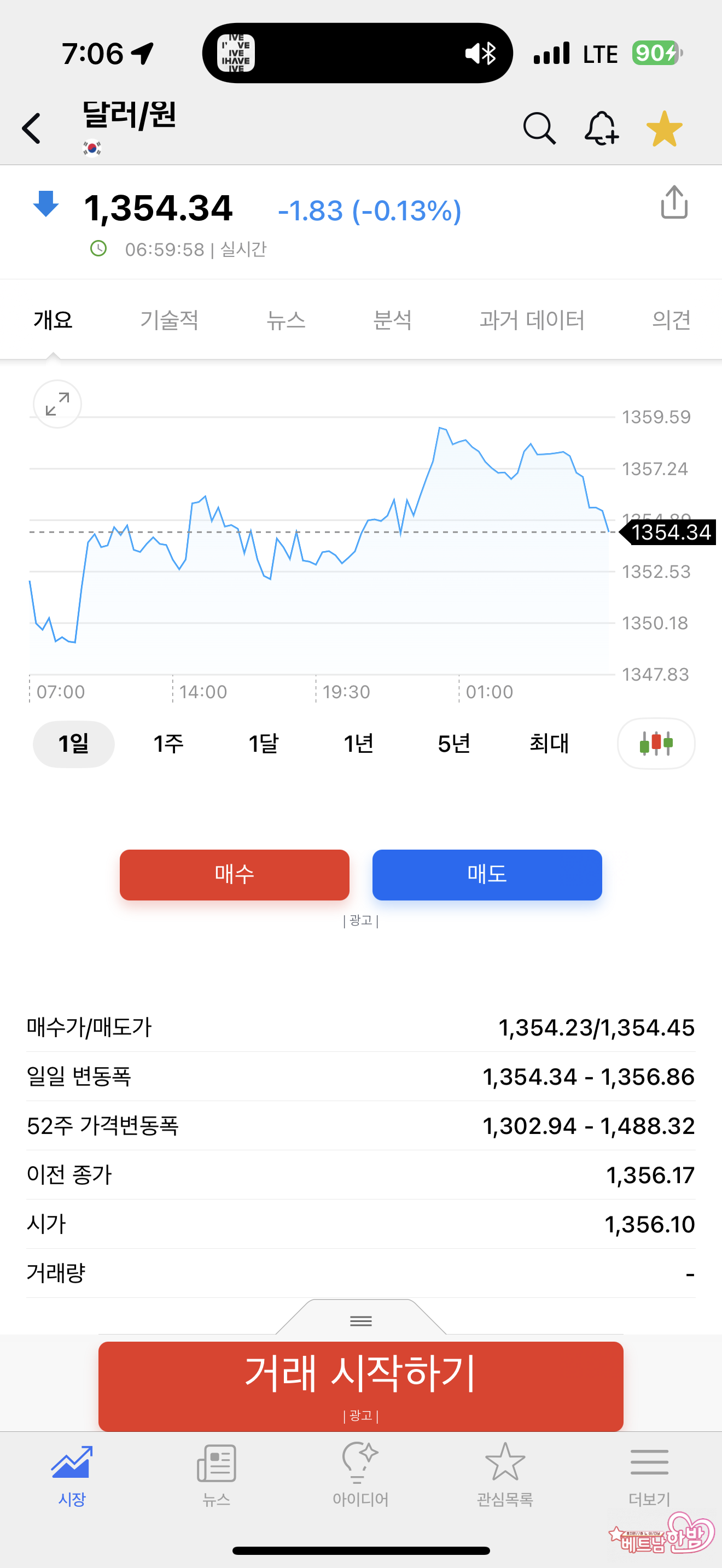Viewport: 722px width, 1568px height.
Task: Tap the blue 매도 button
Action: [x=487, y=874]
